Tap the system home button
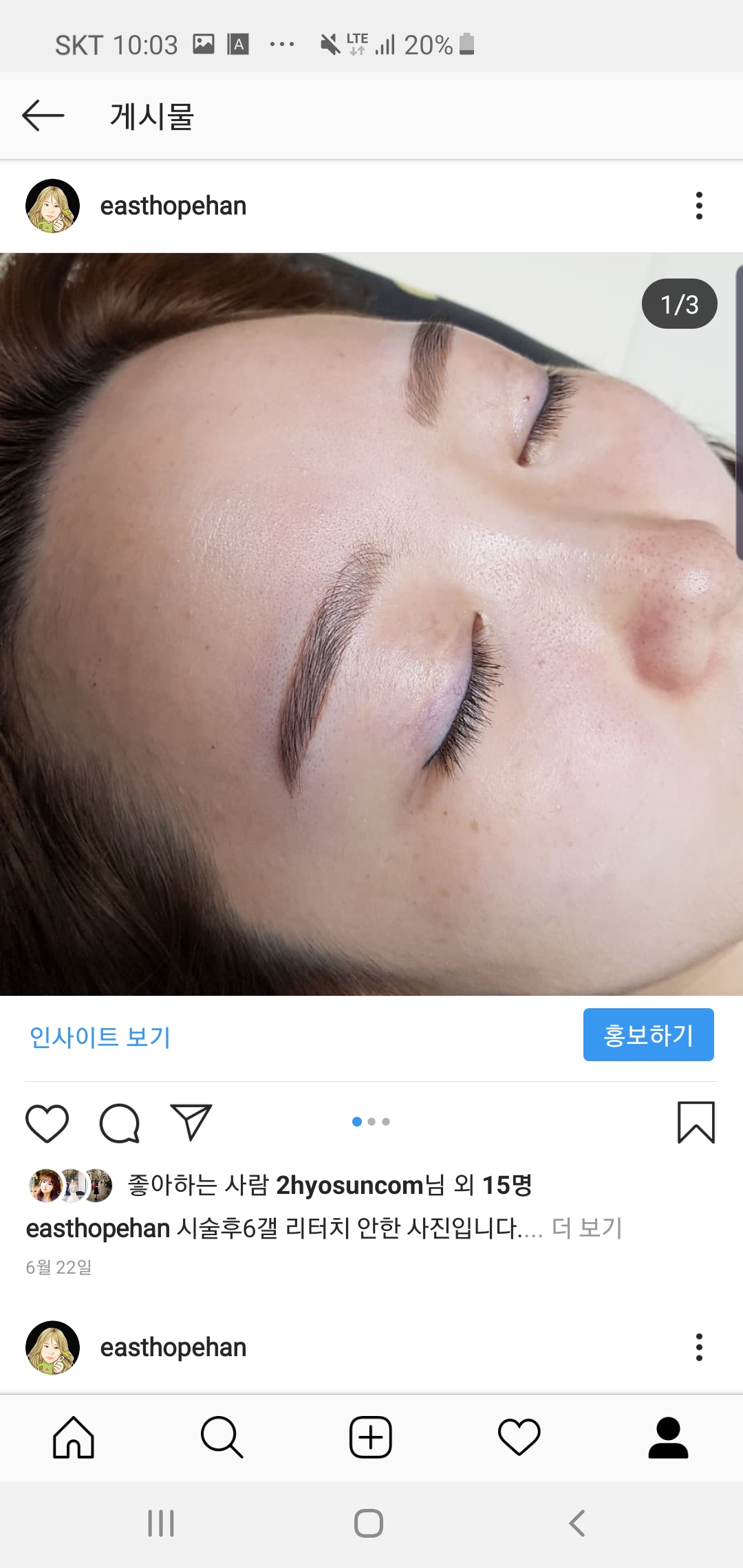Viewport: 743px width, 1568px height. (369, 1523)
